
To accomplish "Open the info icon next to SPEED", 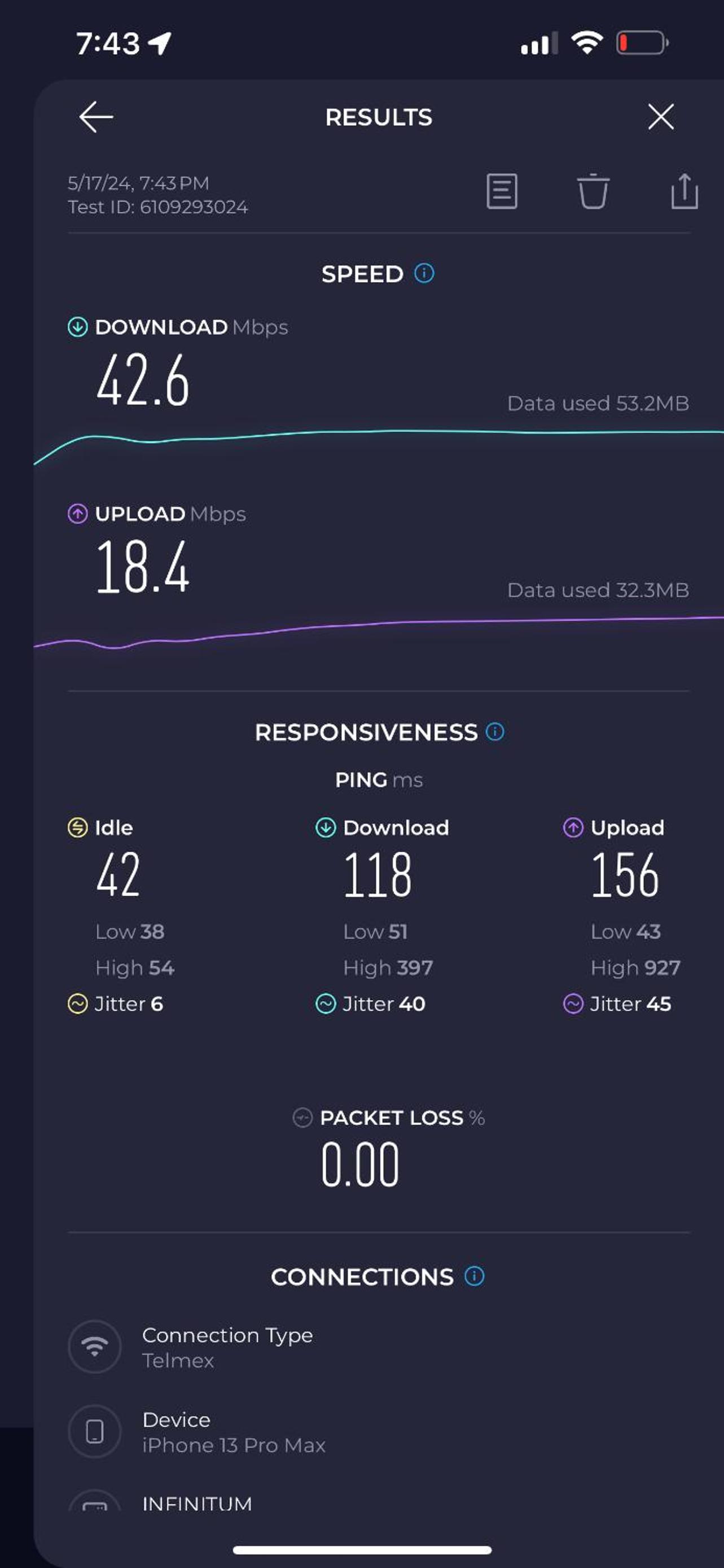I will [424, 273].
